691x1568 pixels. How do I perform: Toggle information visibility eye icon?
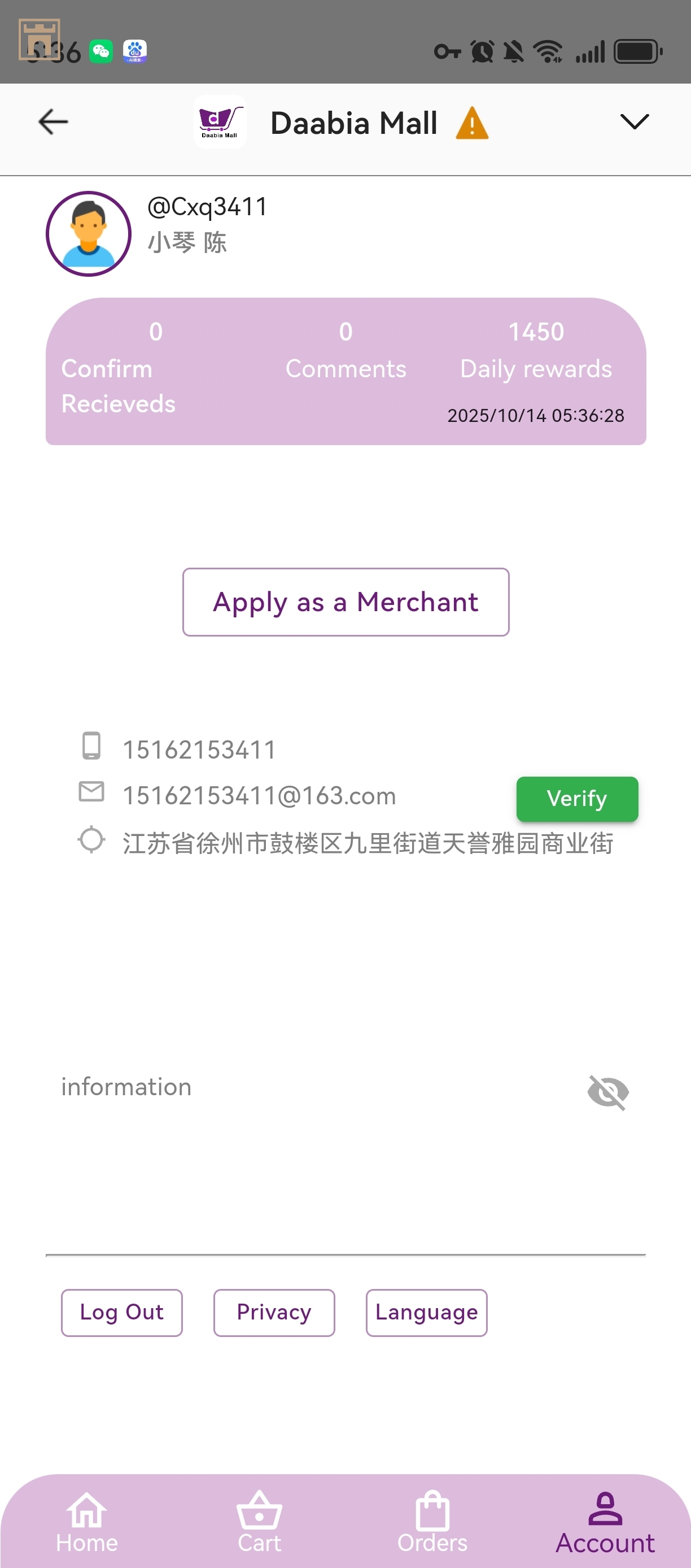[607, 1091]
